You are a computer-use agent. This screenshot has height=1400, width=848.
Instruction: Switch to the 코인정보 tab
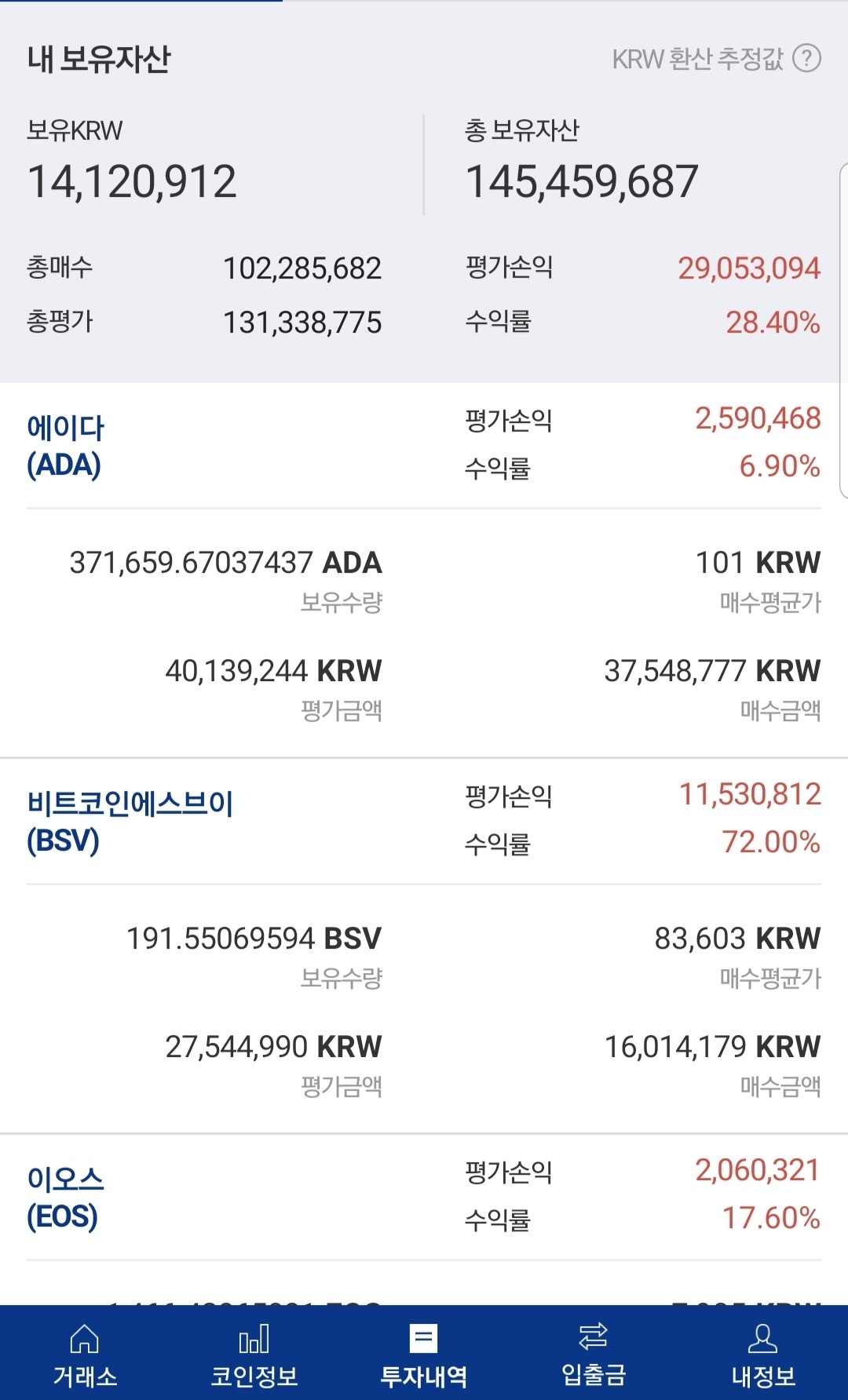(x=254, y=1354)
